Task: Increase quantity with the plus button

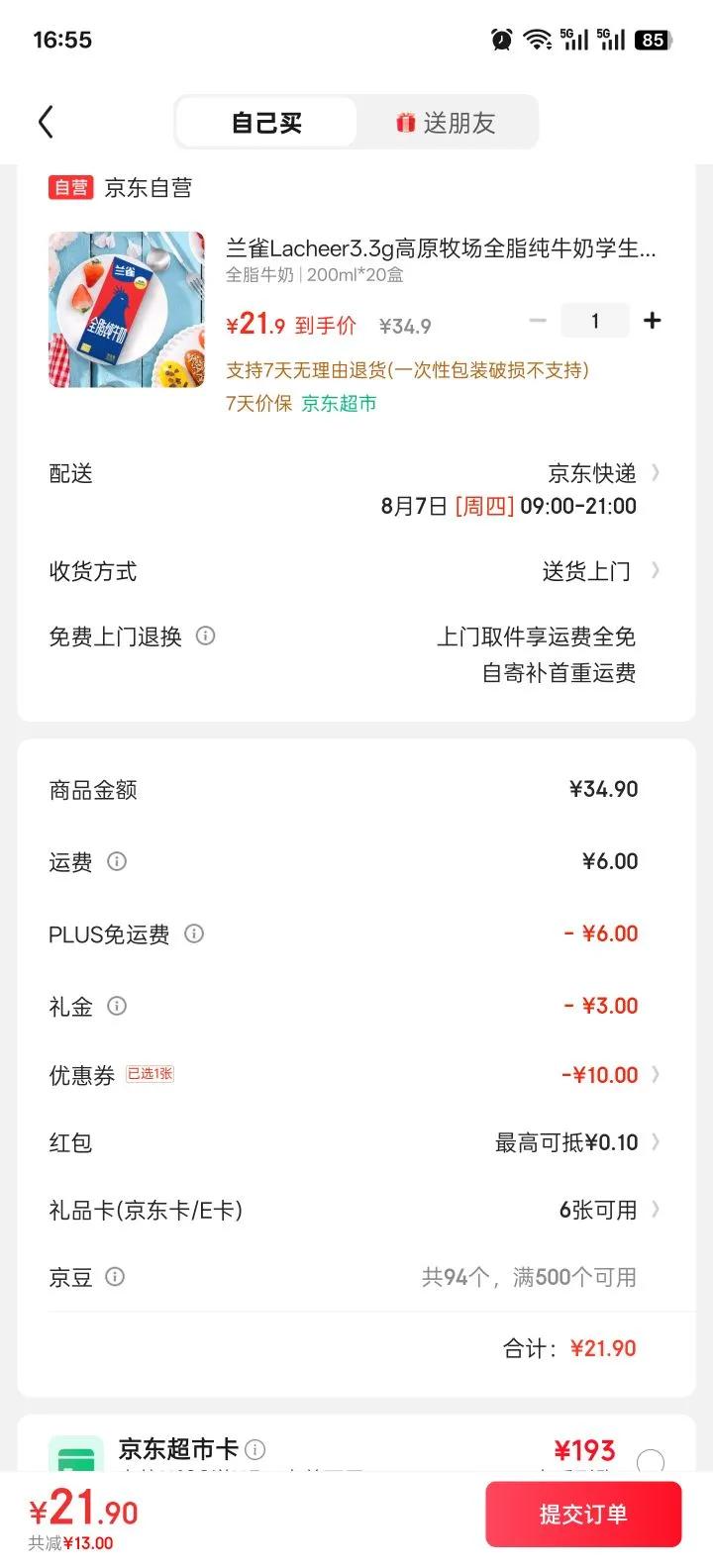Action: (x=652, y=321)
